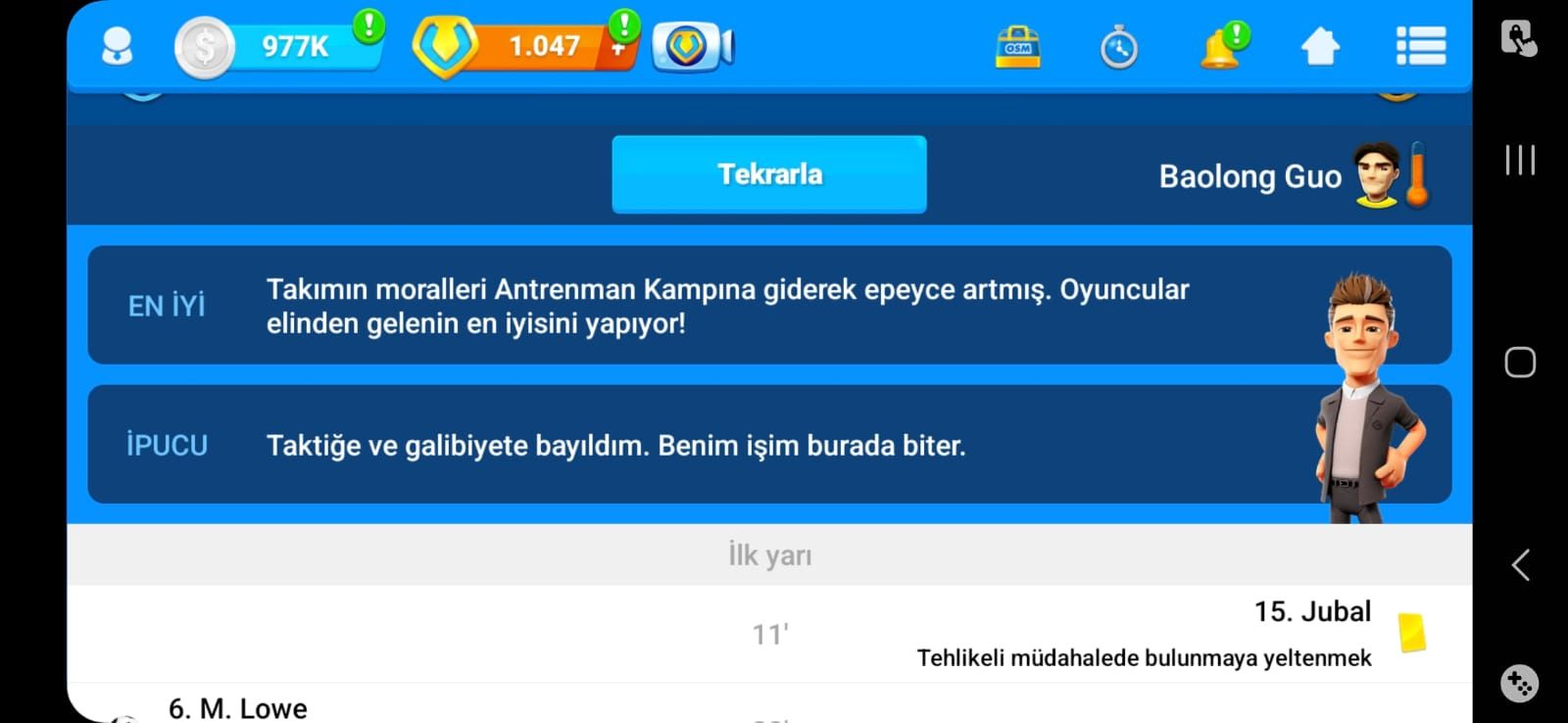Image resolution: width=1568 pixels, height=723 pixels.
Task: Open the OSM store
Action: point(1017,46)
